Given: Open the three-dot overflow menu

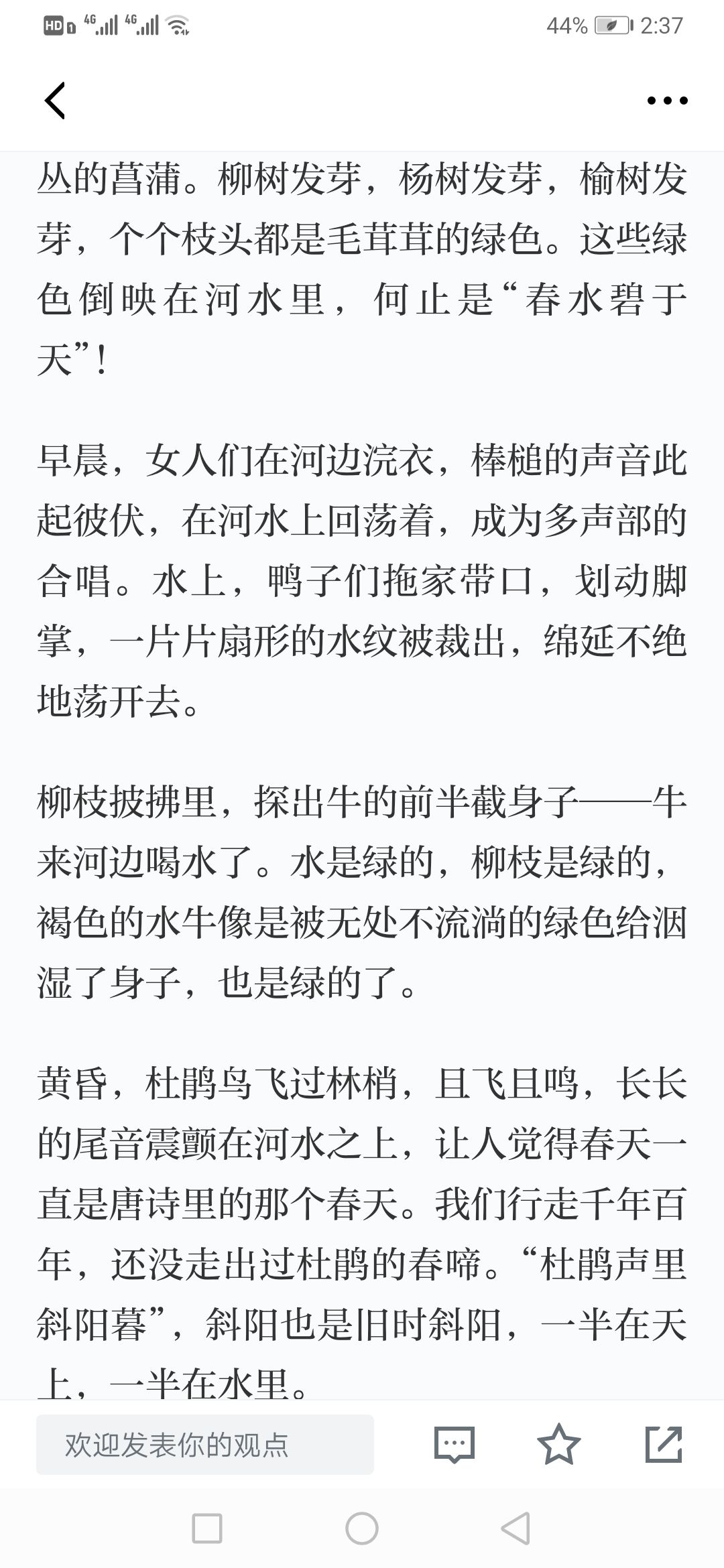Looking at the screenshot, I should tap(667, 101).
